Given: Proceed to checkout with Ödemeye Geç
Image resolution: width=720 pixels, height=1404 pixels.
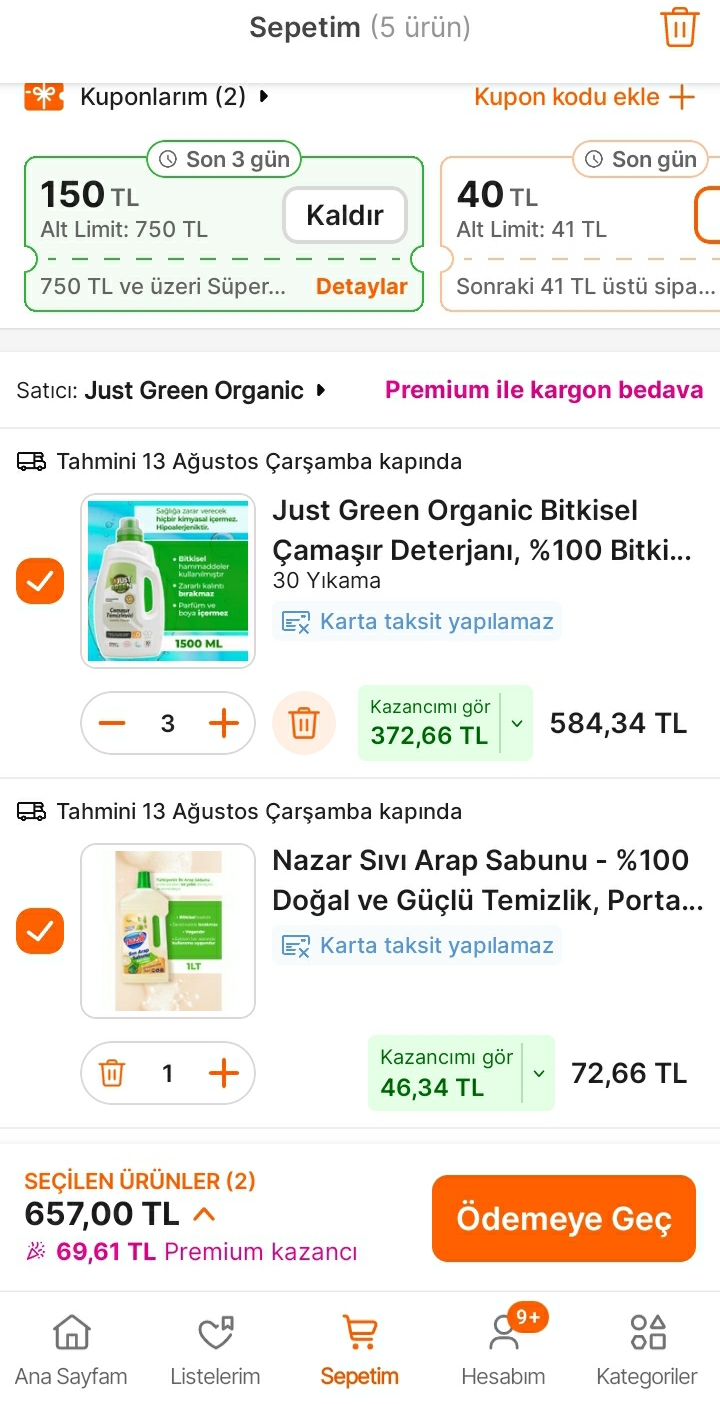Looking at the screenshot, I should 563,1218.
